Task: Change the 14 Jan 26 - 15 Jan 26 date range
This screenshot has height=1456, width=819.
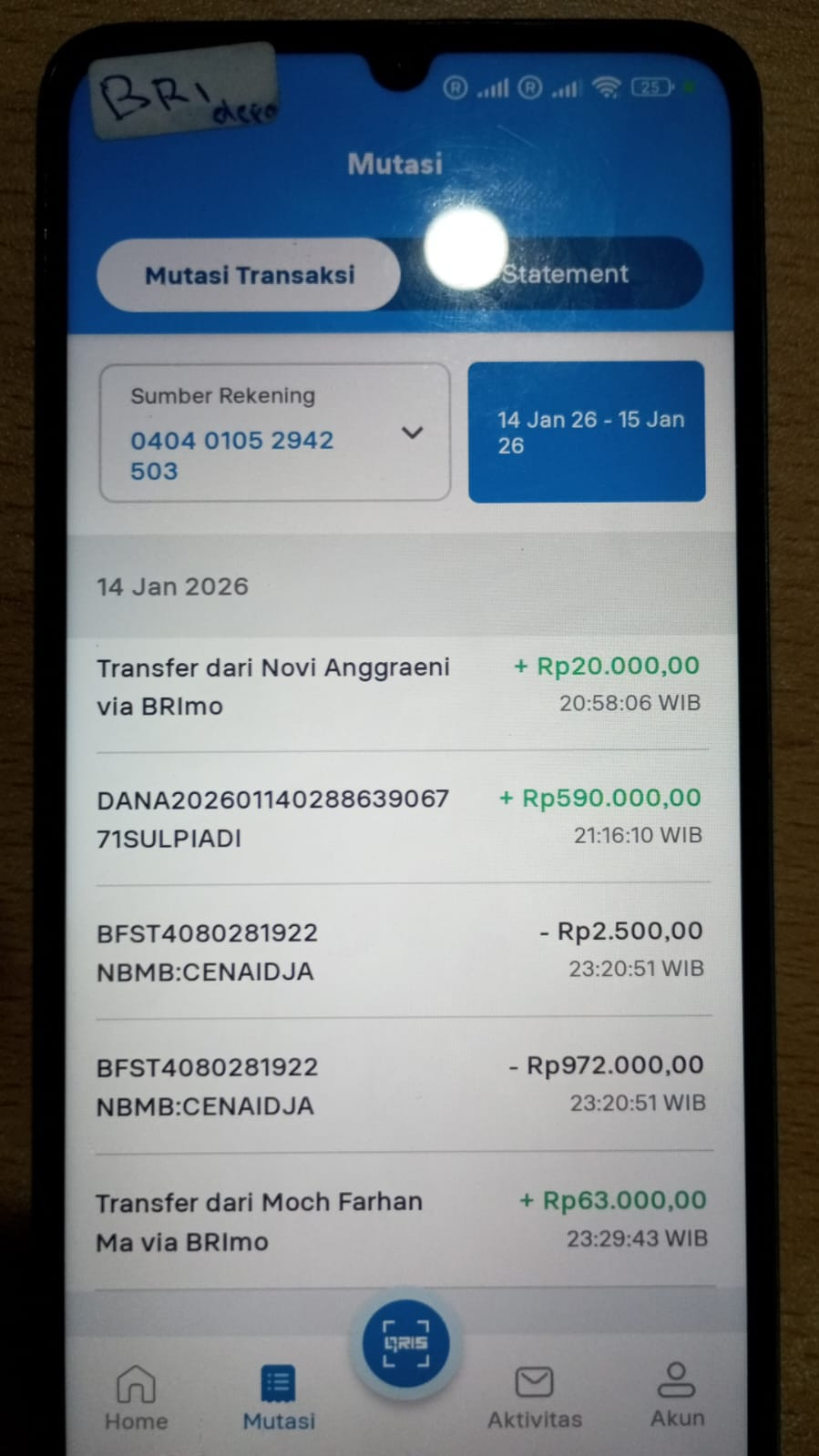Action: coord(586,433)
